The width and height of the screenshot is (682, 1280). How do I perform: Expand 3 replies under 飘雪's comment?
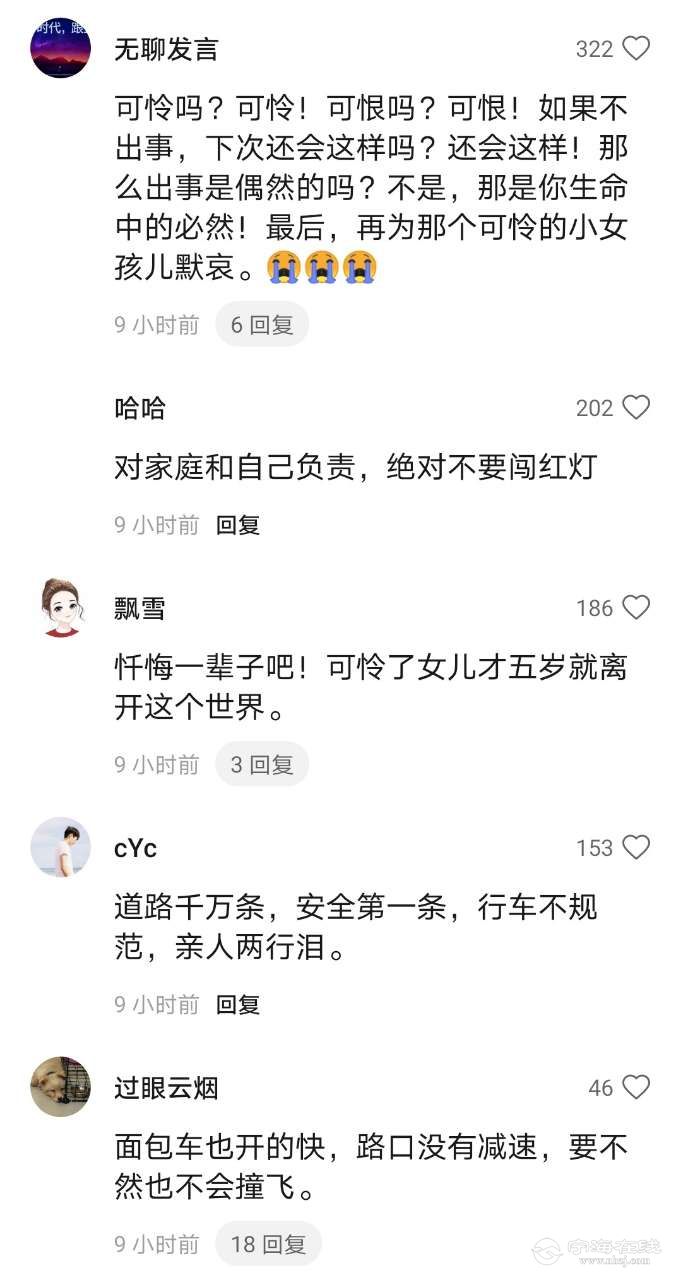coord(262,765)
